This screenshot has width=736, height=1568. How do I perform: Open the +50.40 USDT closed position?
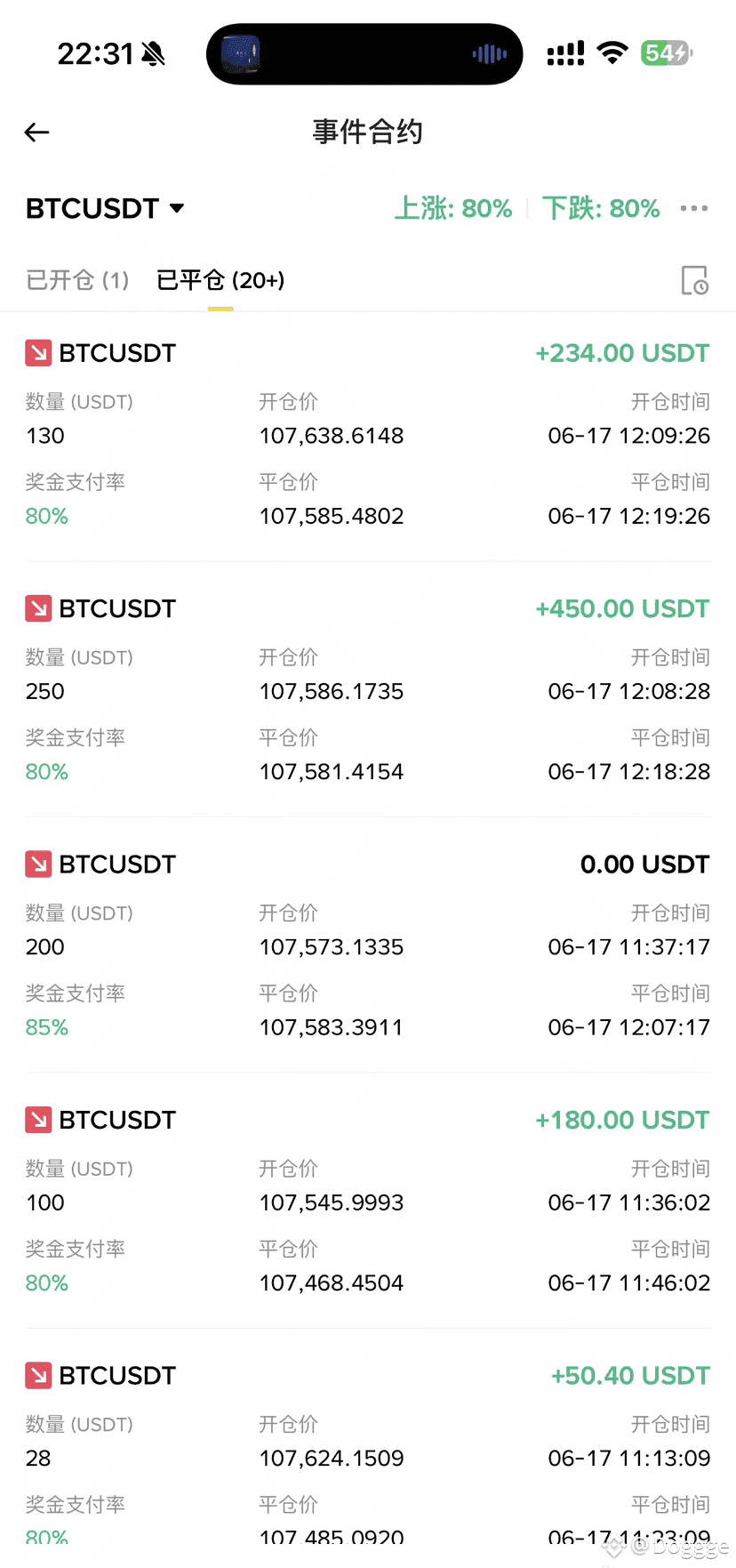coord(368,1450)
